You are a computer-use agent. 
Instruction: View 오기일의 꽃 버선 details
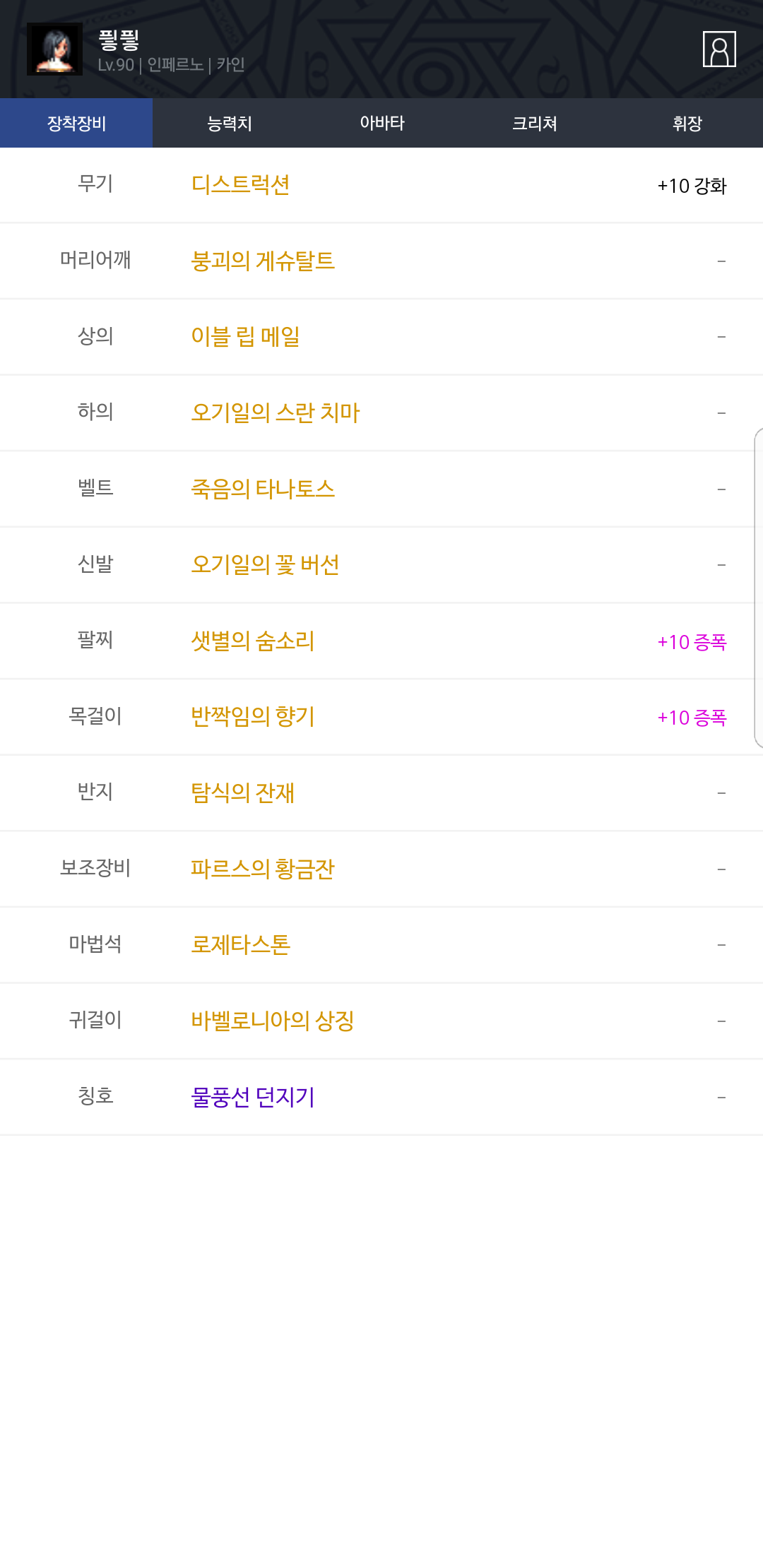265,565
